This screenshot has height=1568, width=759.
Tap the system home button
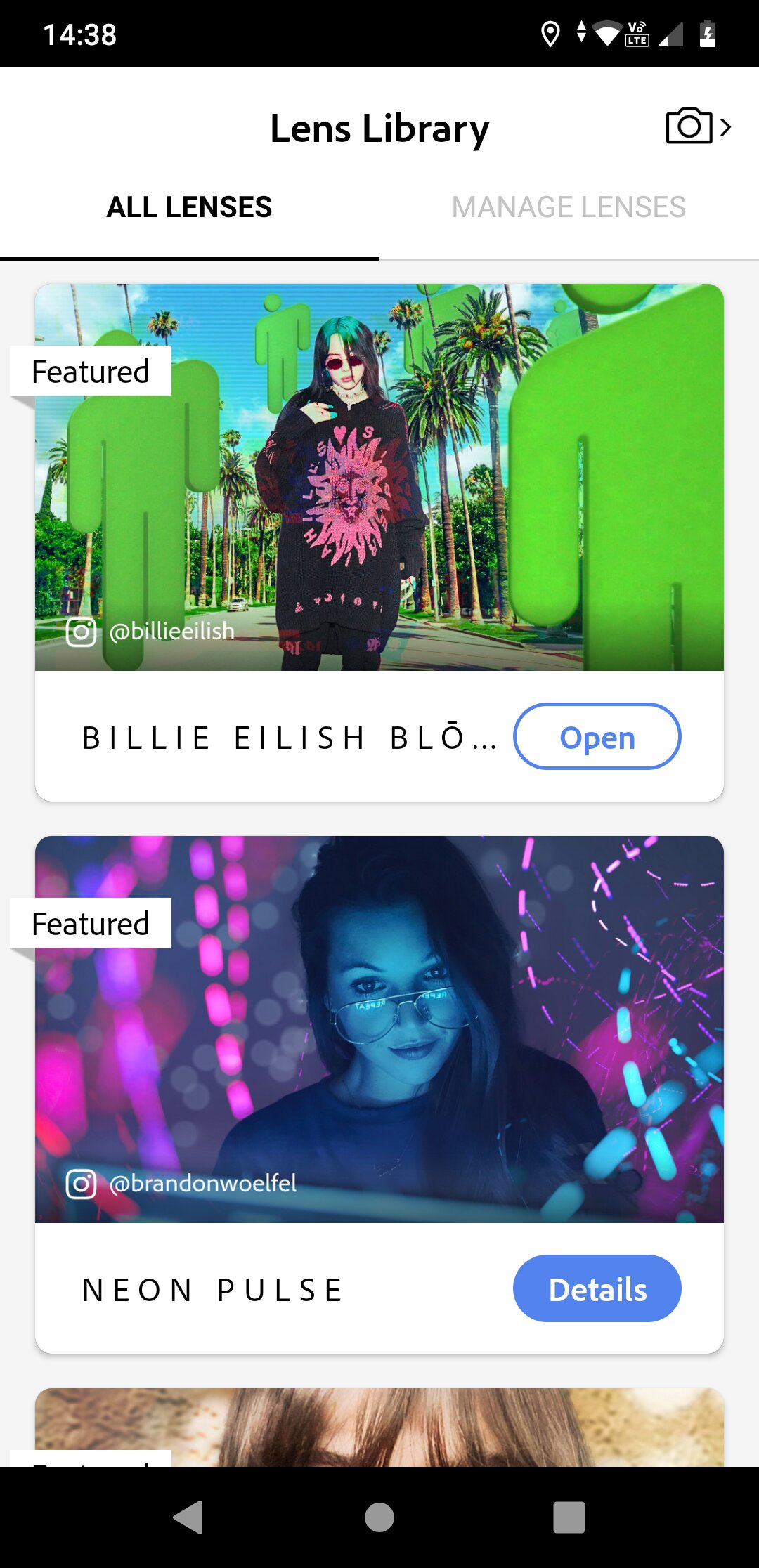coord(379,1517)
